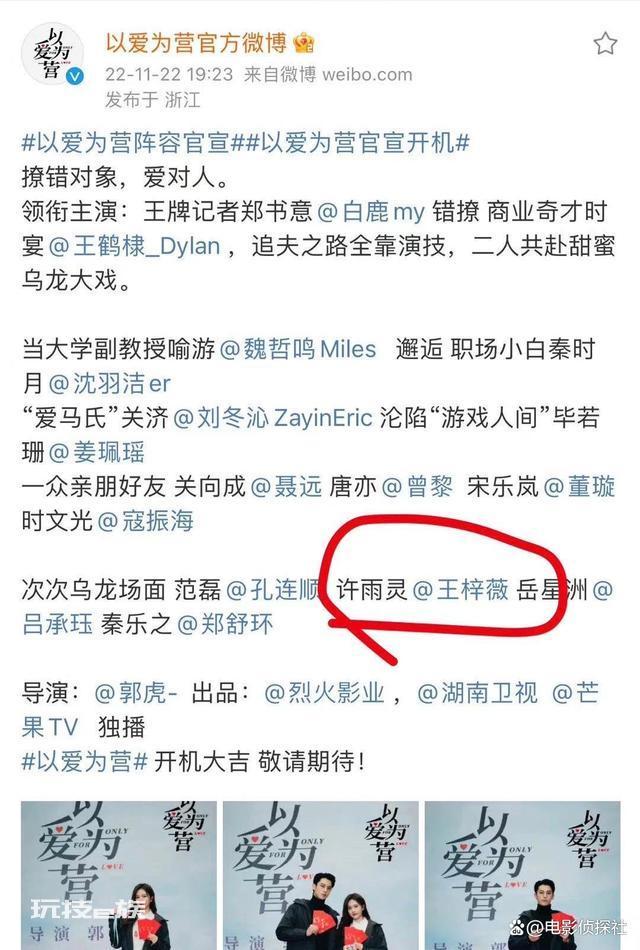Open the 以爱为营官方微博 profile avatar
Screen dimensions: 640x950
[53, 63]
